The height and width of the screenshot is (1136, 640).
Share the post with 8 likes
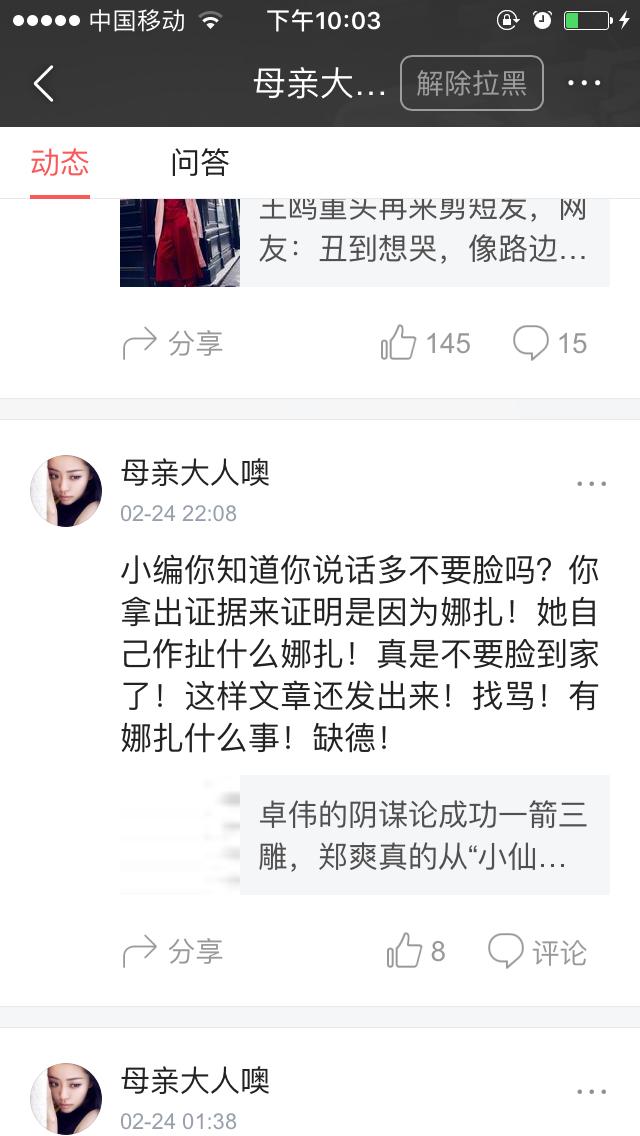tap(172, 951)
